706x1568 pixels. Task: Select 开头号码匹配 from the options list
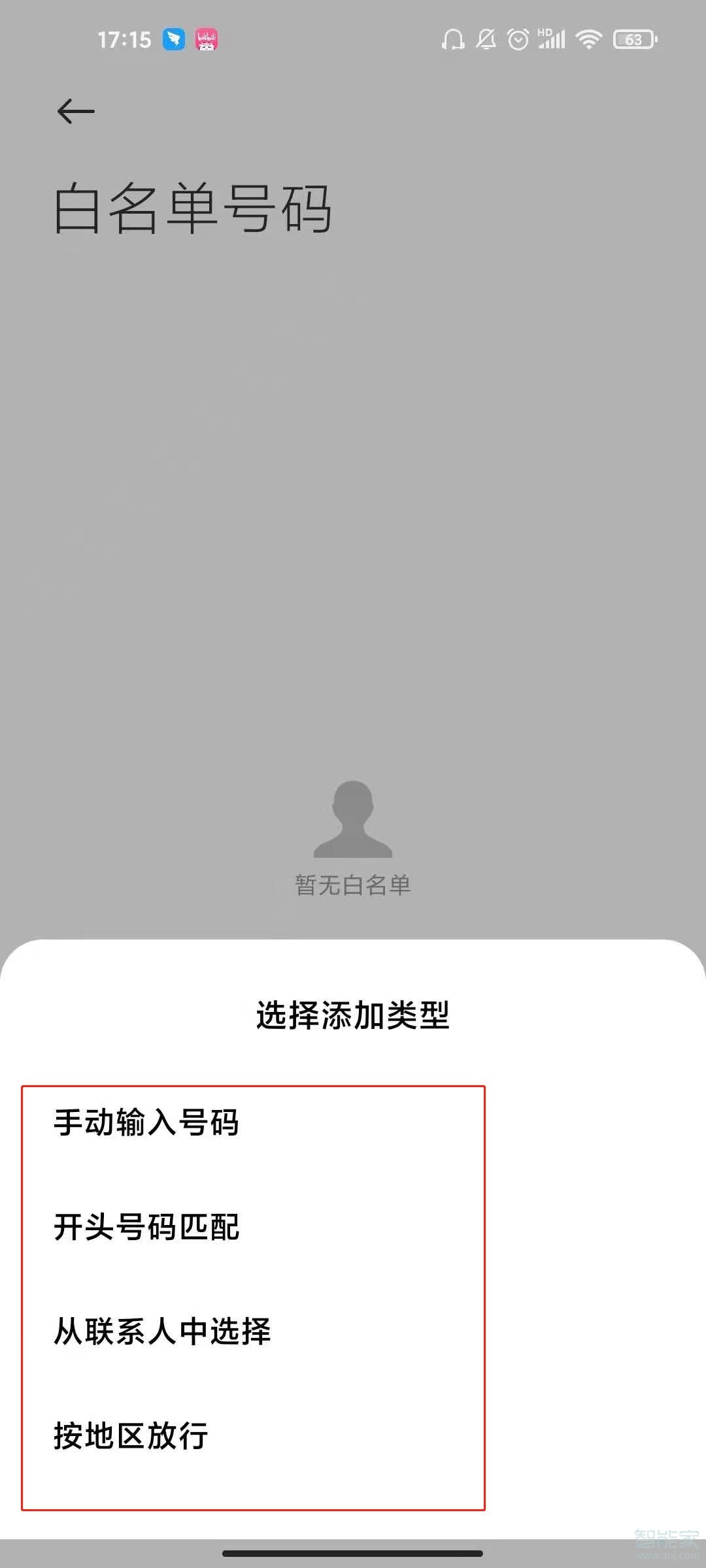click(x=148, y=1227)
